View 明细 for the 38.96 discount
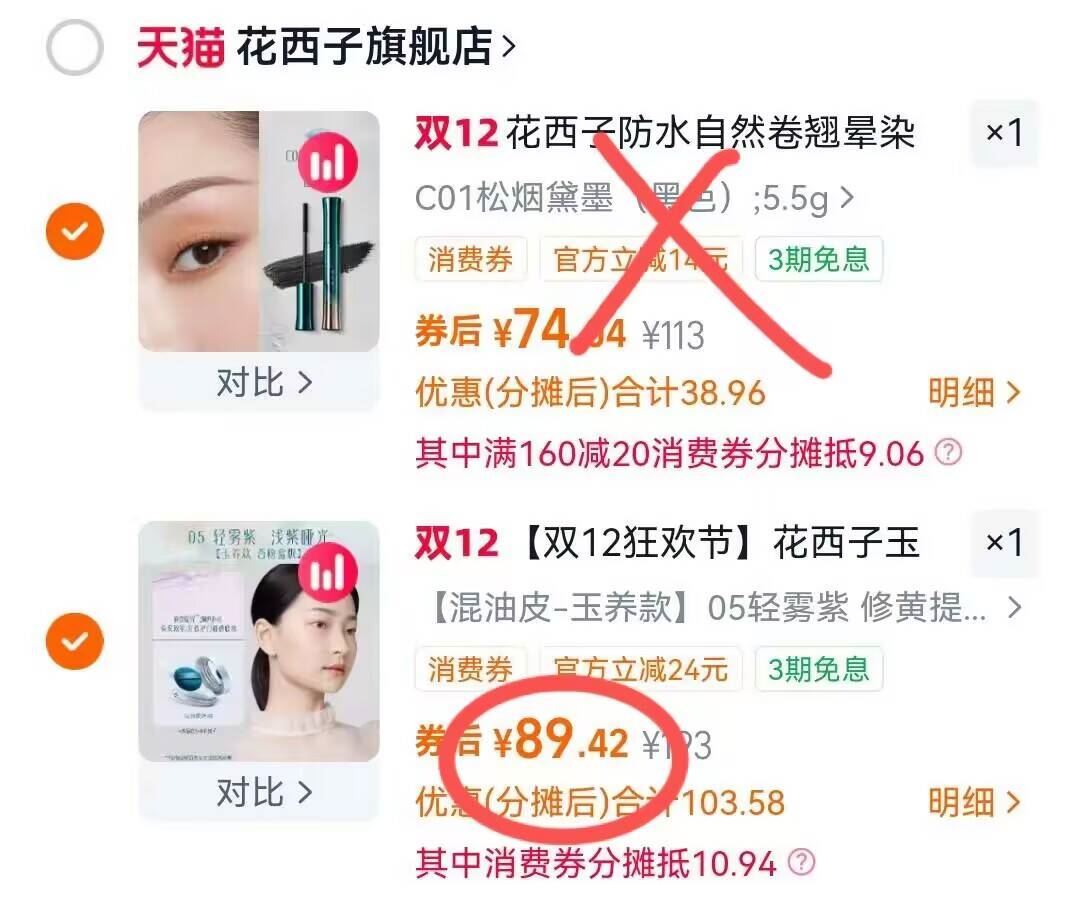 click(974, 393)
